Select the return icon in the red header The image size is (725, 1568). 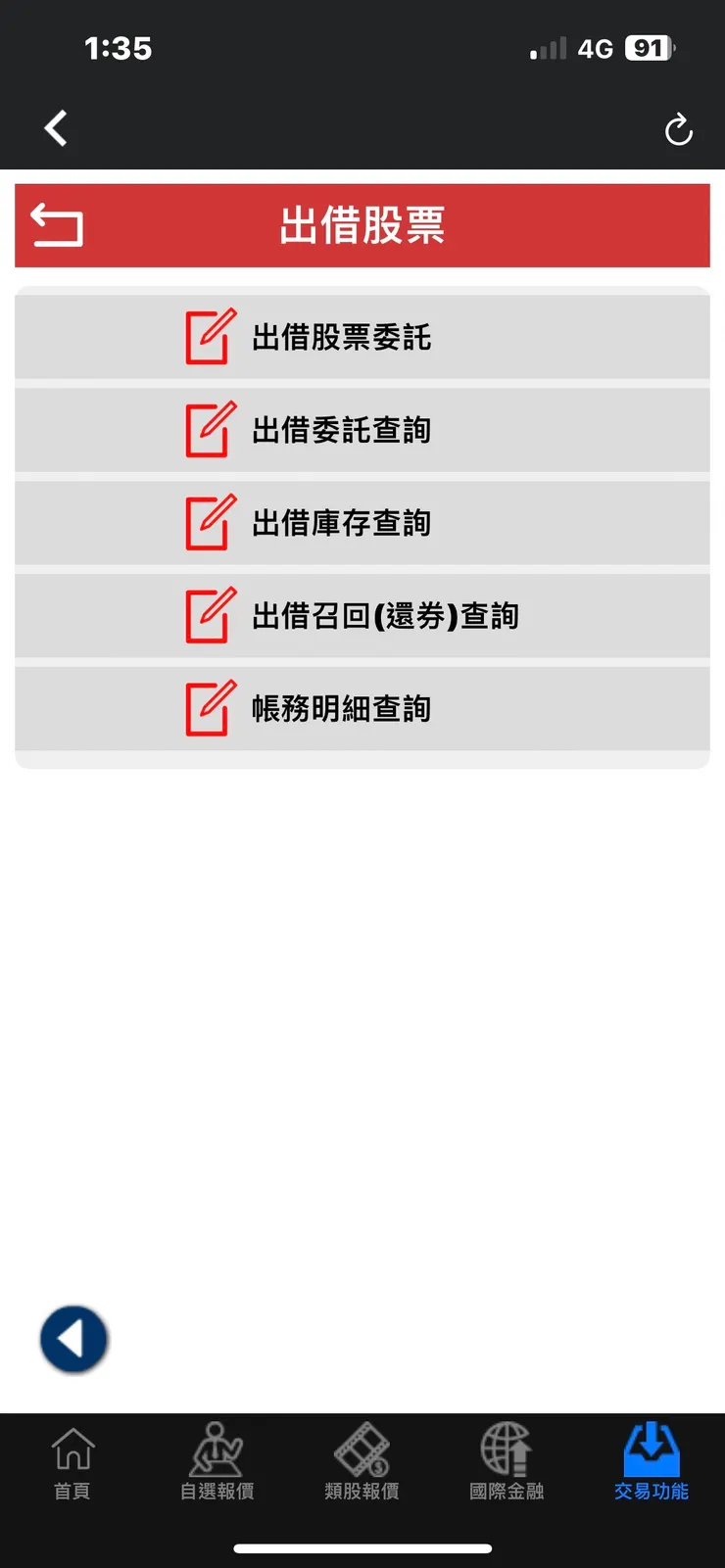[56, 224]
